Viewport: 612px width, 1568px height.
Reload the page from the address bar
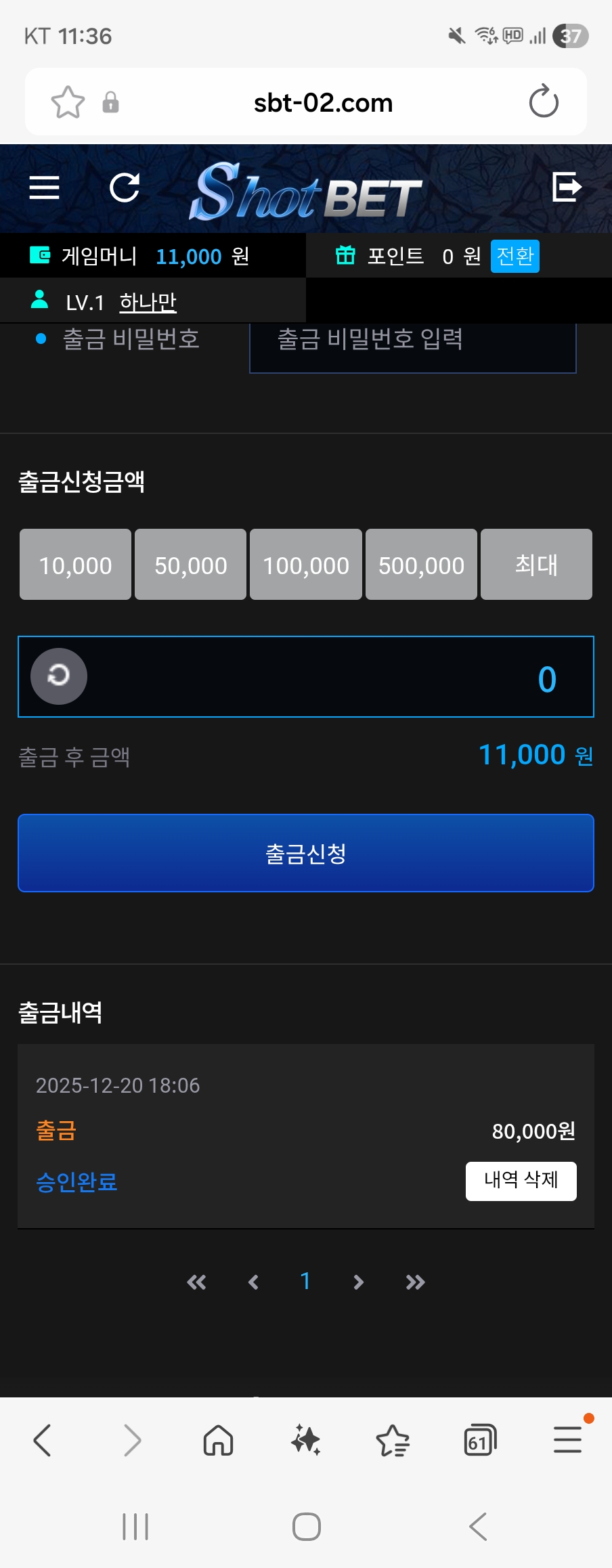tap(543, 102)
